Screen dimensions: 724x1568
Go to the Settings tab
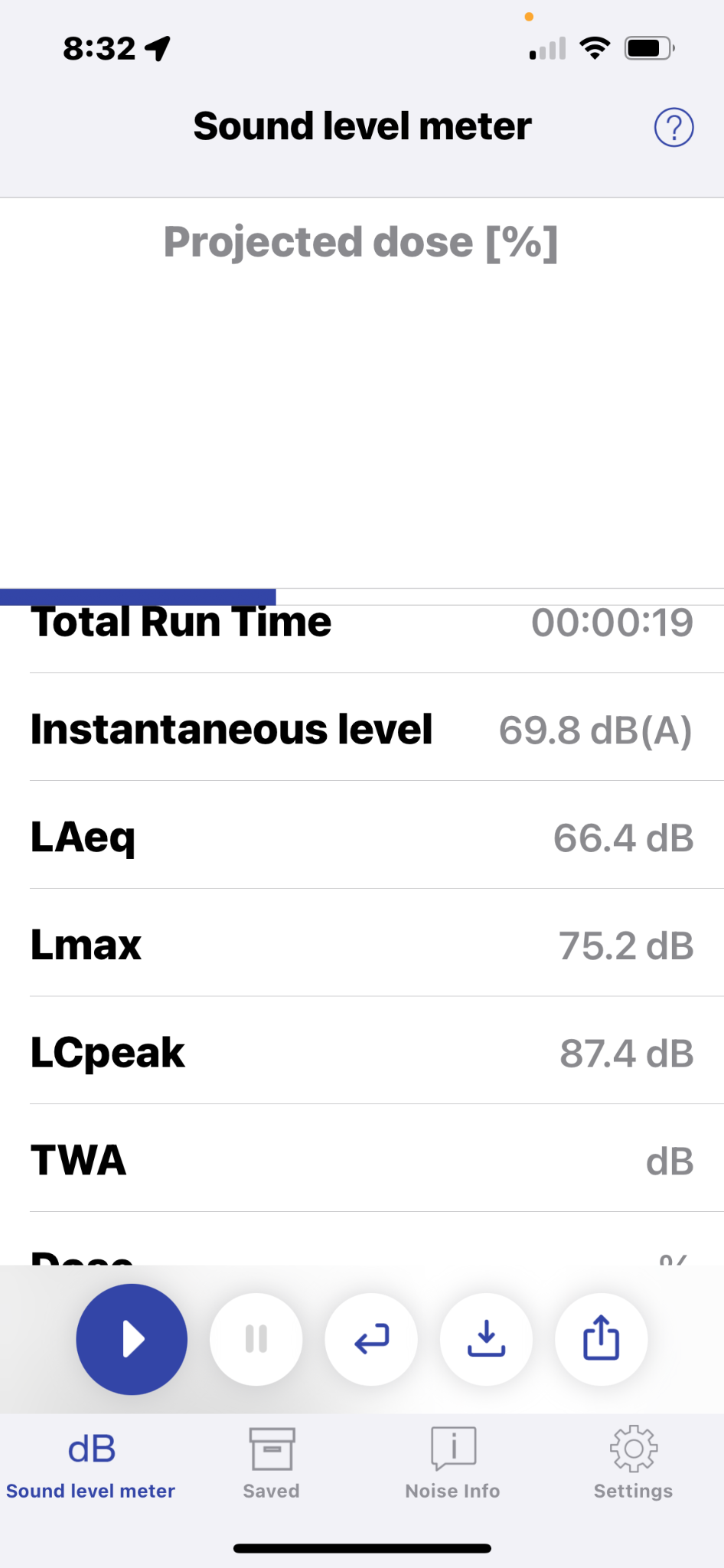click(633, 1463)
